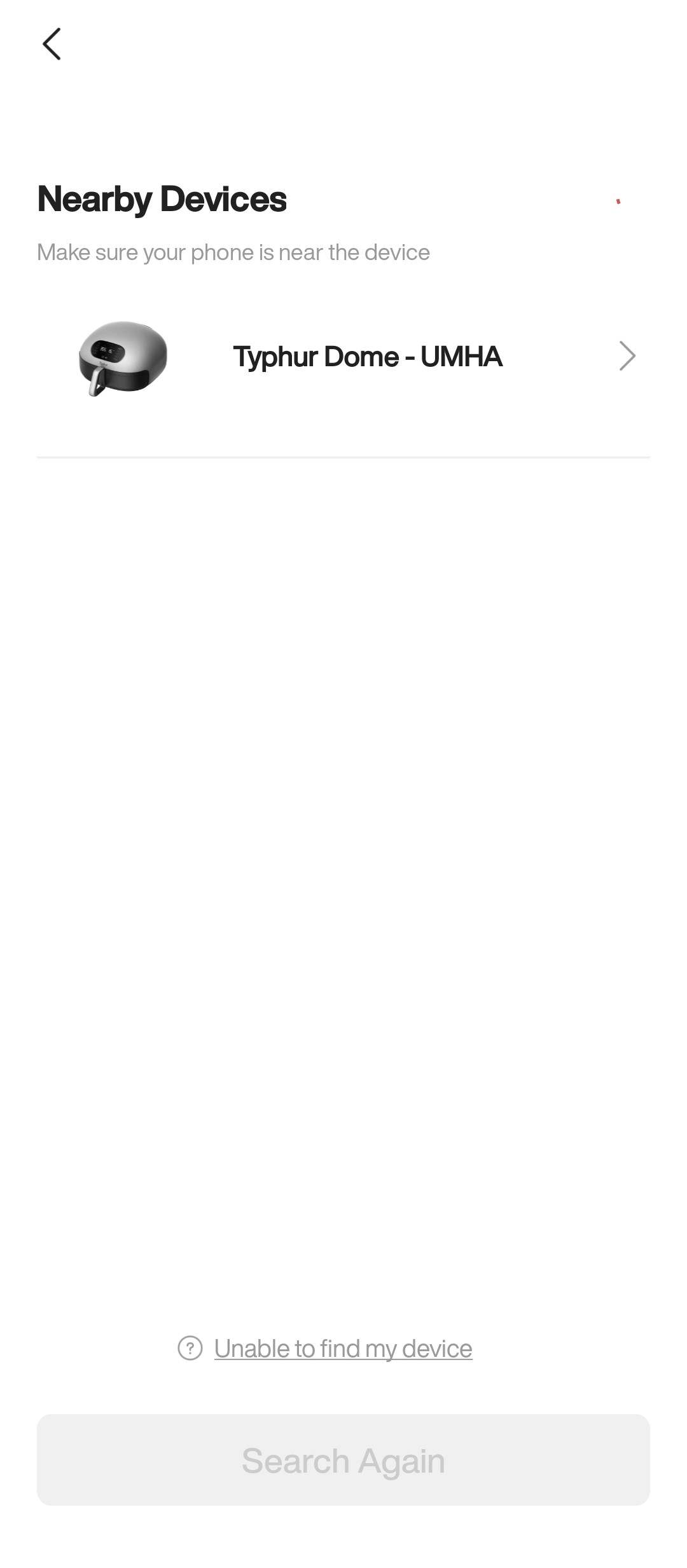The width and height of the screenshot is (687, 1568).
Task: Select the Typhur Dome - UMHA device
Action: coord(343,357)
